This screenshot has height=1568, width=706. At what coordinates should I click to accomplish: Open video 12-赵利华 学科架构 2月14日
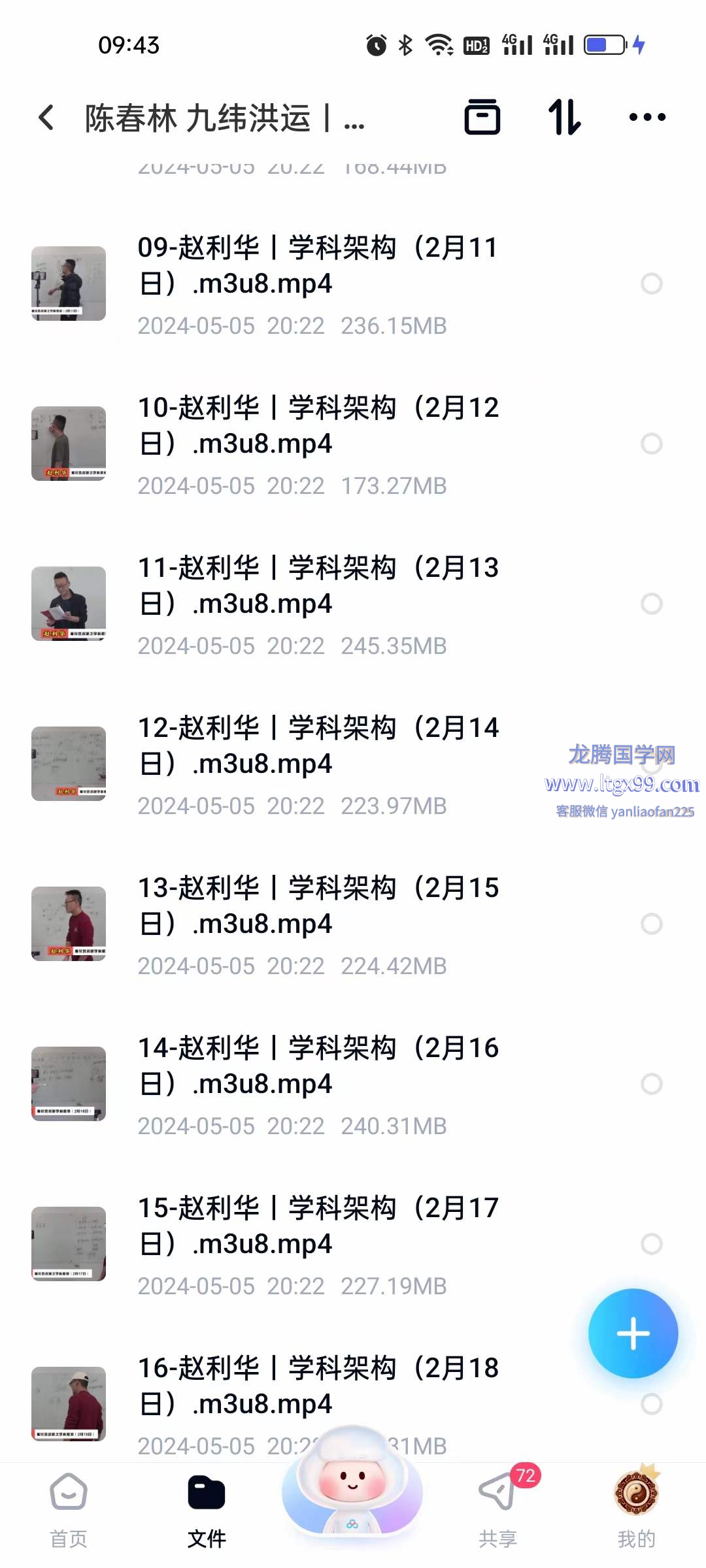318,746
